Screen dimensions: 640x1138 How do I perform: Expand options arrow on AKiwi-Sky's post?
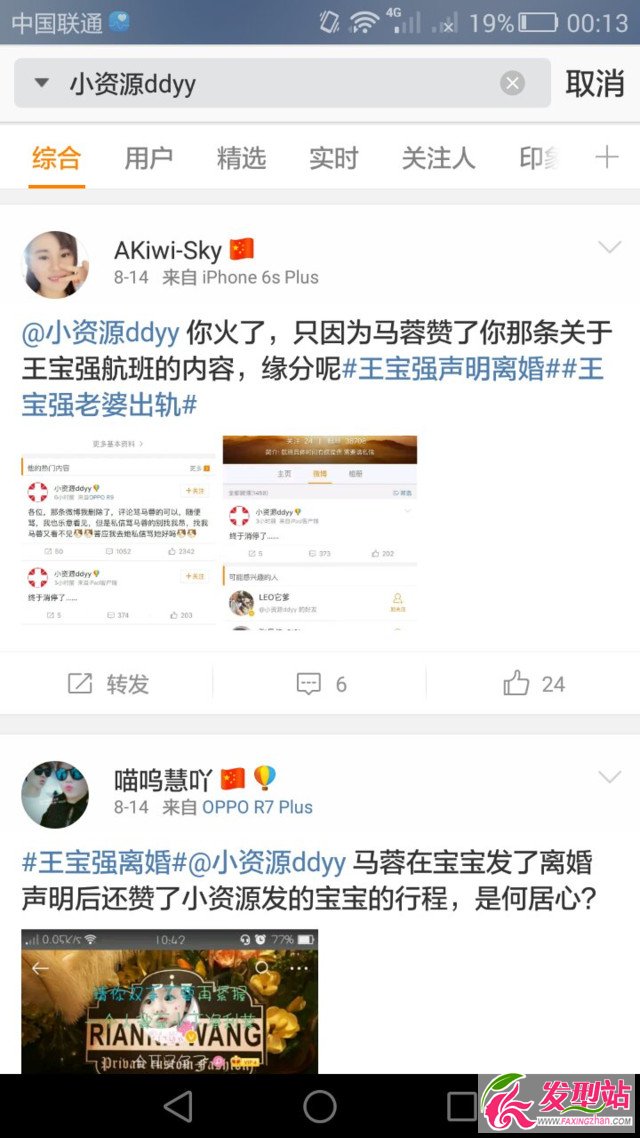pyautogui.click(x=609, y=248)
